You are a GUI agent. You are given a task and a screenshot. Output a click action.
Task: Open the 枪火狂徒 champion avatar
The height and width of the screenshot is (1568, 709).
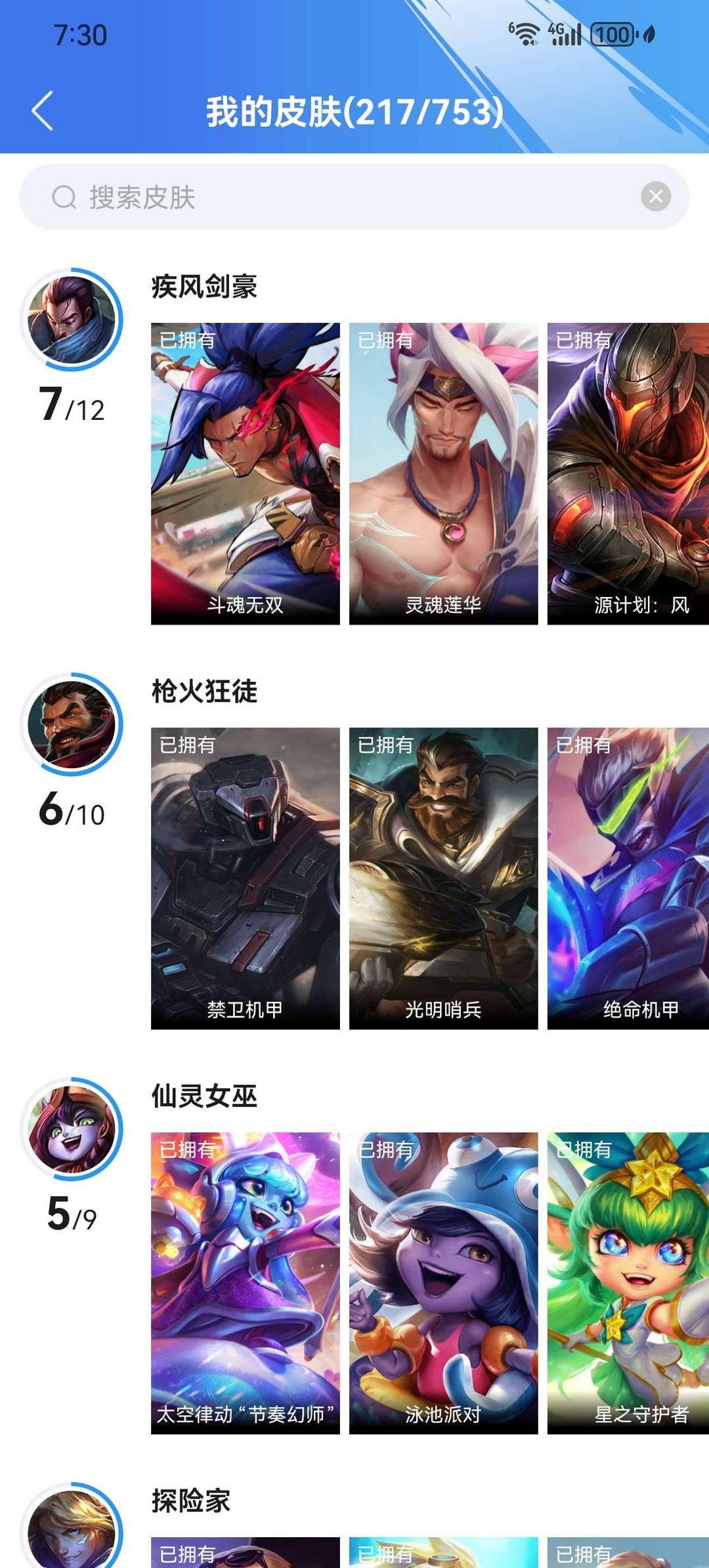click(x=72, y=724)
